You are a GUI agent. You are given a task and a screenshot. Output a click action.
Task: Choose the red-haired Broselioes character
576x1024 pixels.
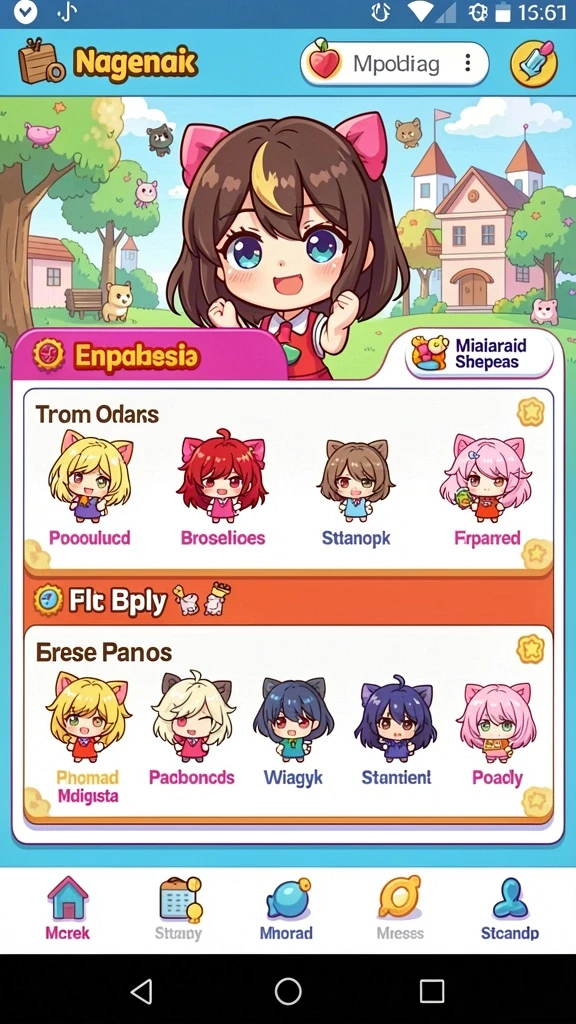pyautogui.click(x=223, y=488)
